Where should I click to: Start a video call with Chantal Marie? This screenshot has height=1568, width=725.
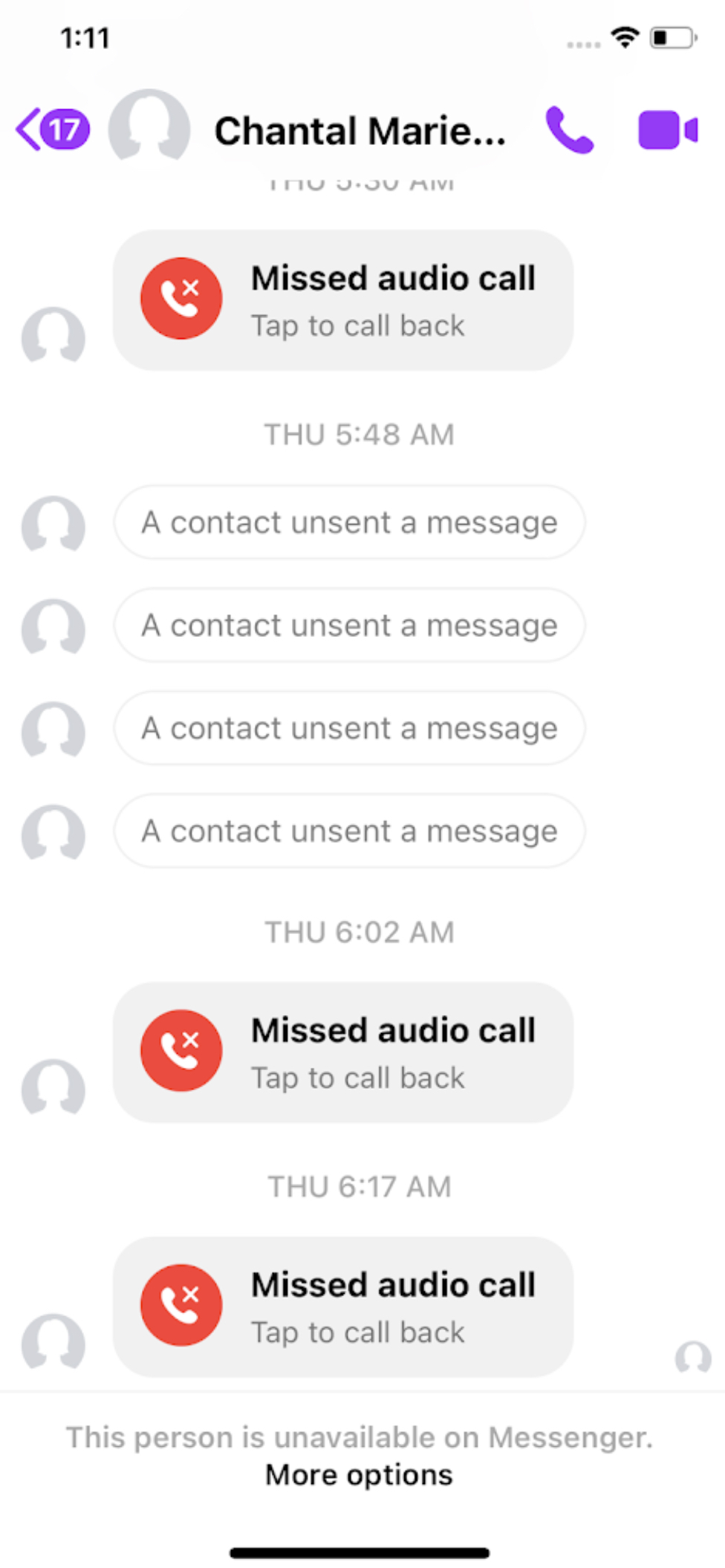tap(668, 130)
